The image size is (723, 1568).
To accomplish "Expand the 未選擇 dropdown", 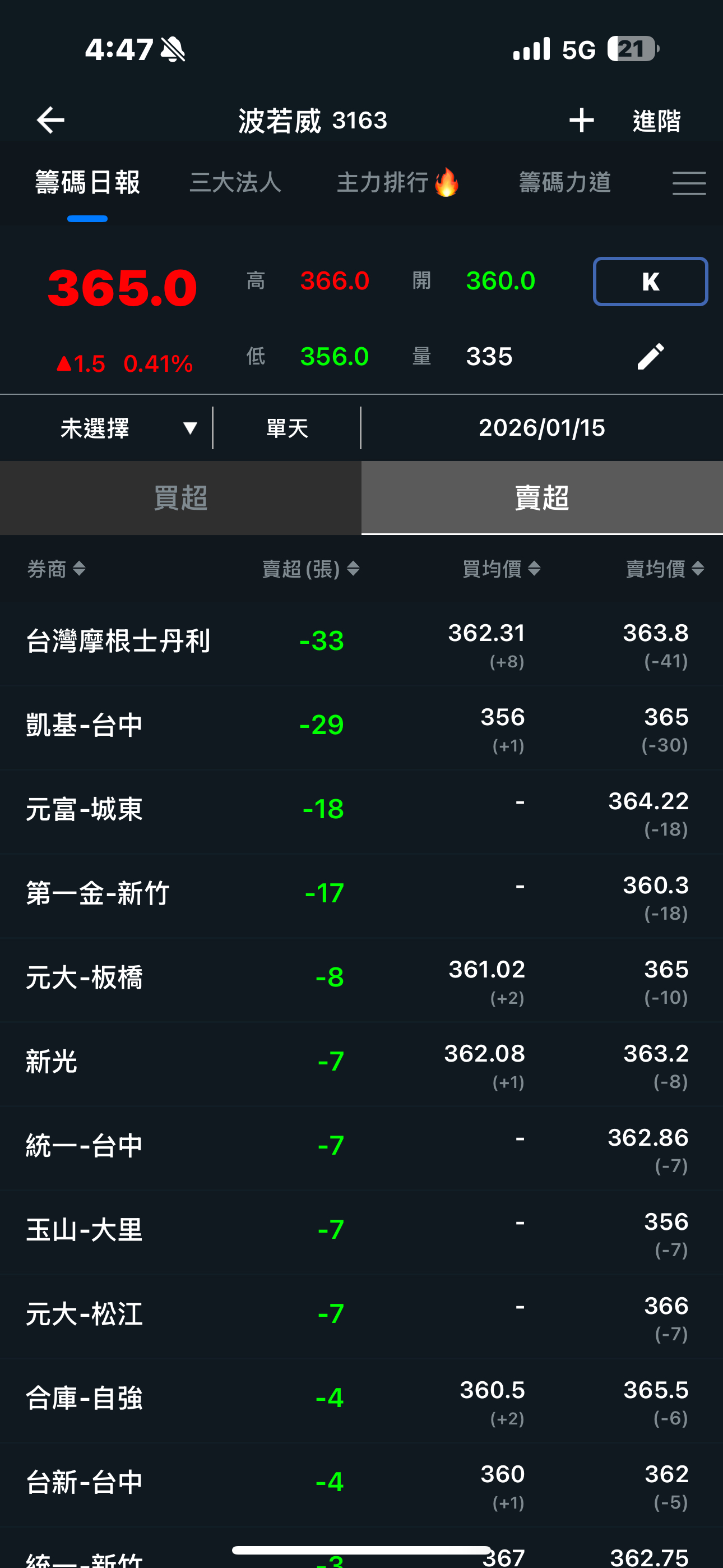I will click(x=128, y=428).
